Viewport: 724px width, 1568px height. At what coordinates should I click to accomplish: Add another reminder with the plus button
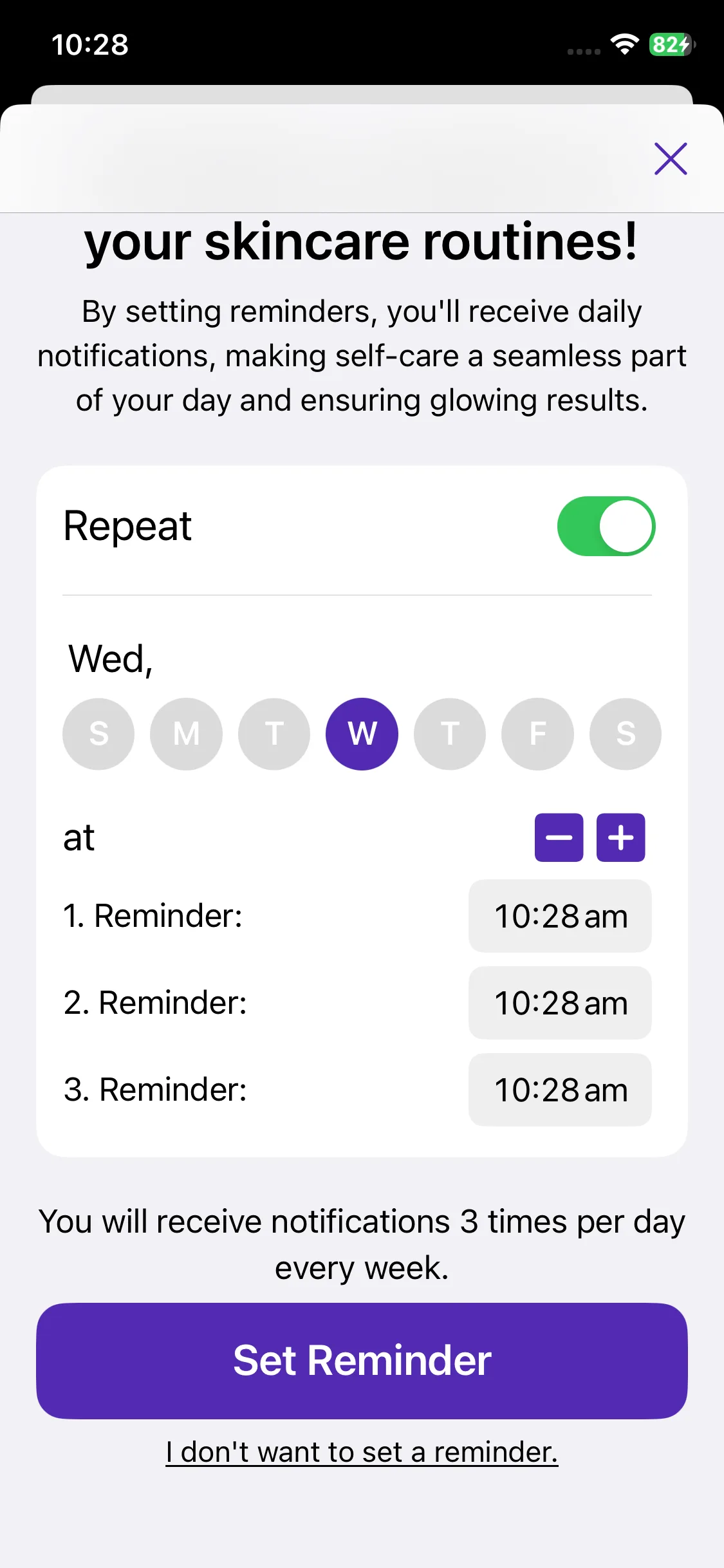[x=620, y=837]
